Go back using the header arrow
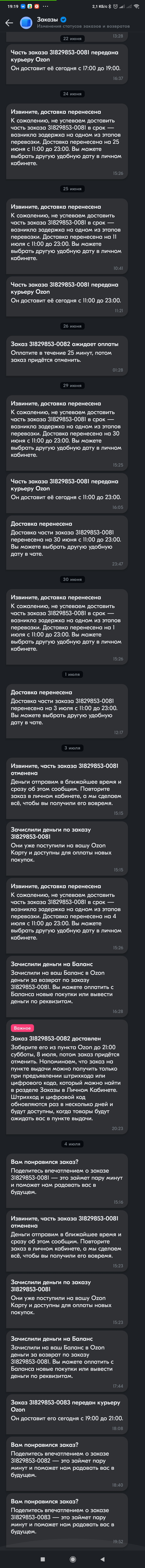Image resolution: width=145 pixels, height=1568 pixels. 8,23
